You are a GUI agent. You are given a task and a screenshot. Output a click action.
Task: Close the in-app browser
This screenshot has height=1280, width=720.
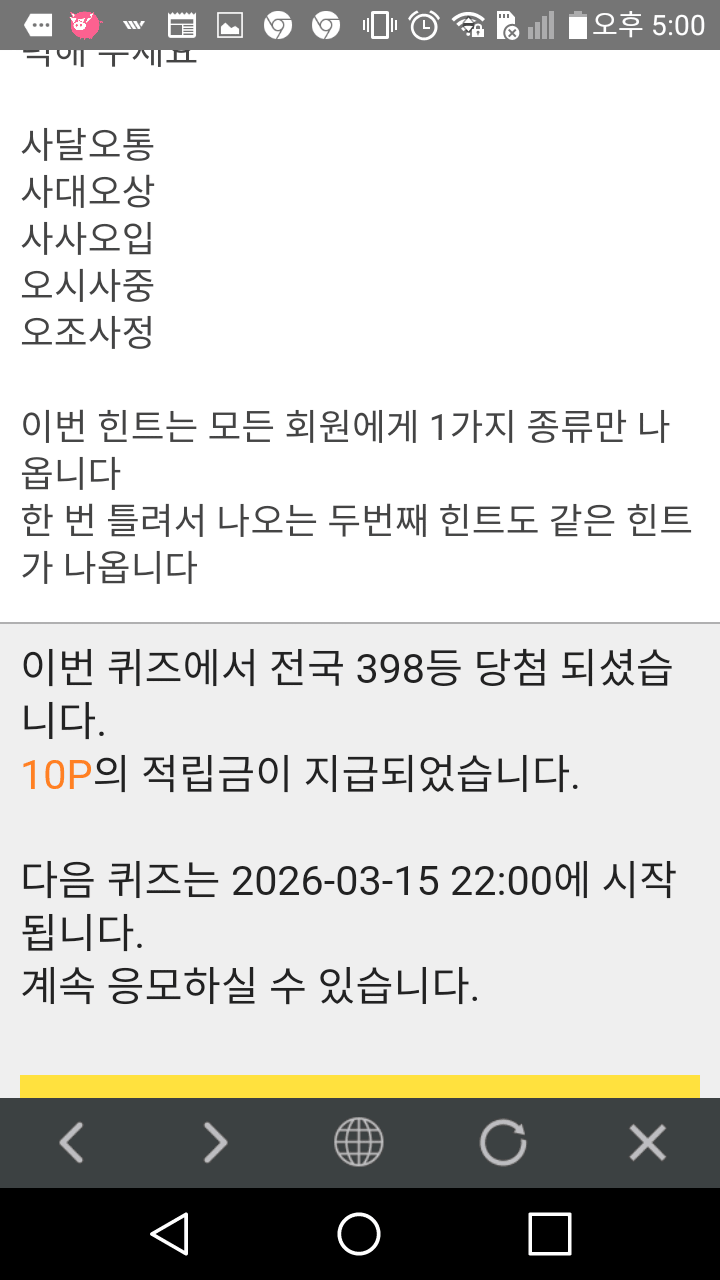[x=647, y=1142]
